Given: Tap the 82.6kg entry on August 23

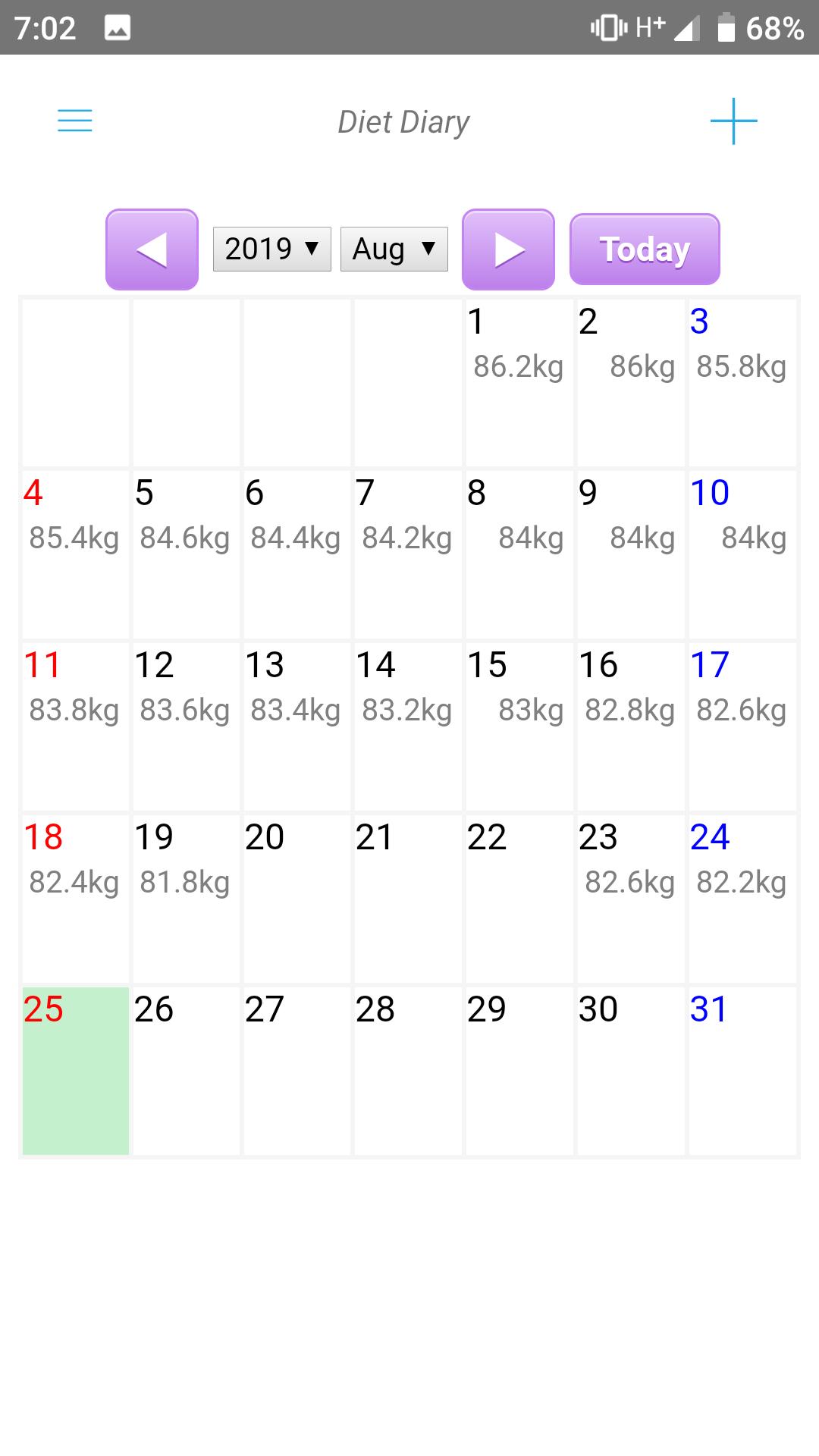Looking at the screenshot, I should tap(630, 895).
